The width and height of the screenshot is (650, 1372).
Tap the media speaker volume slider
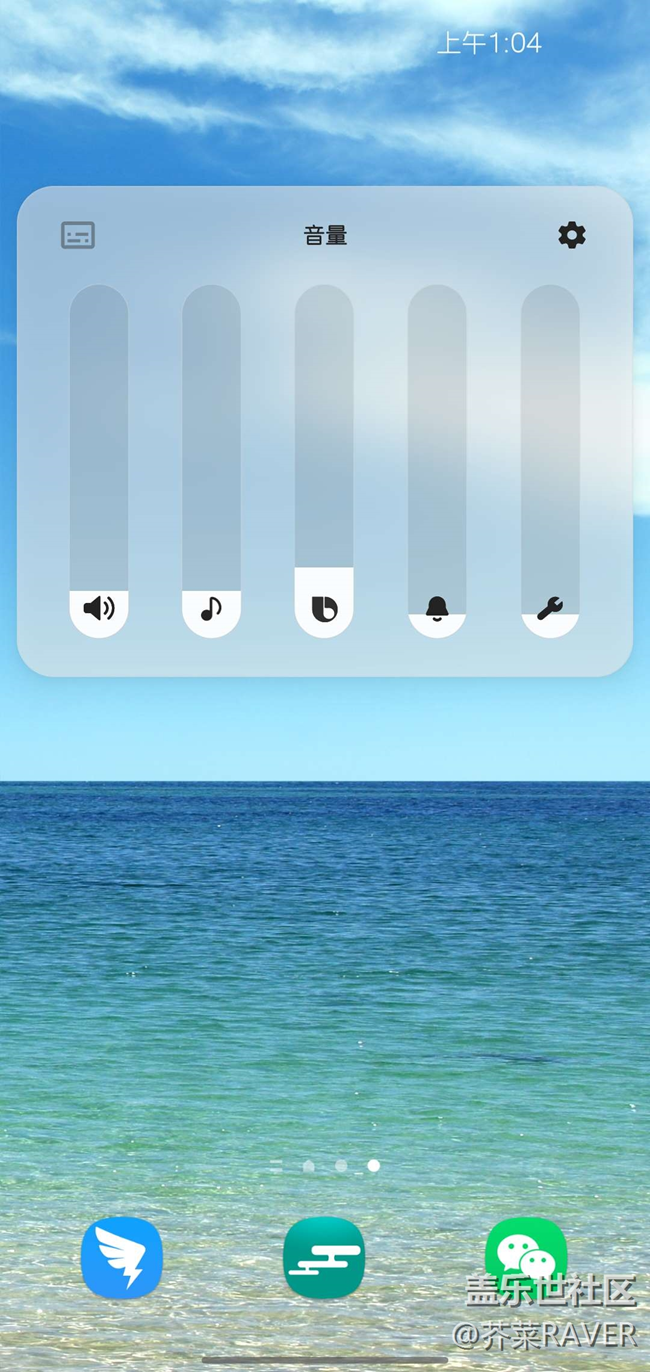[x=99, y=460]
